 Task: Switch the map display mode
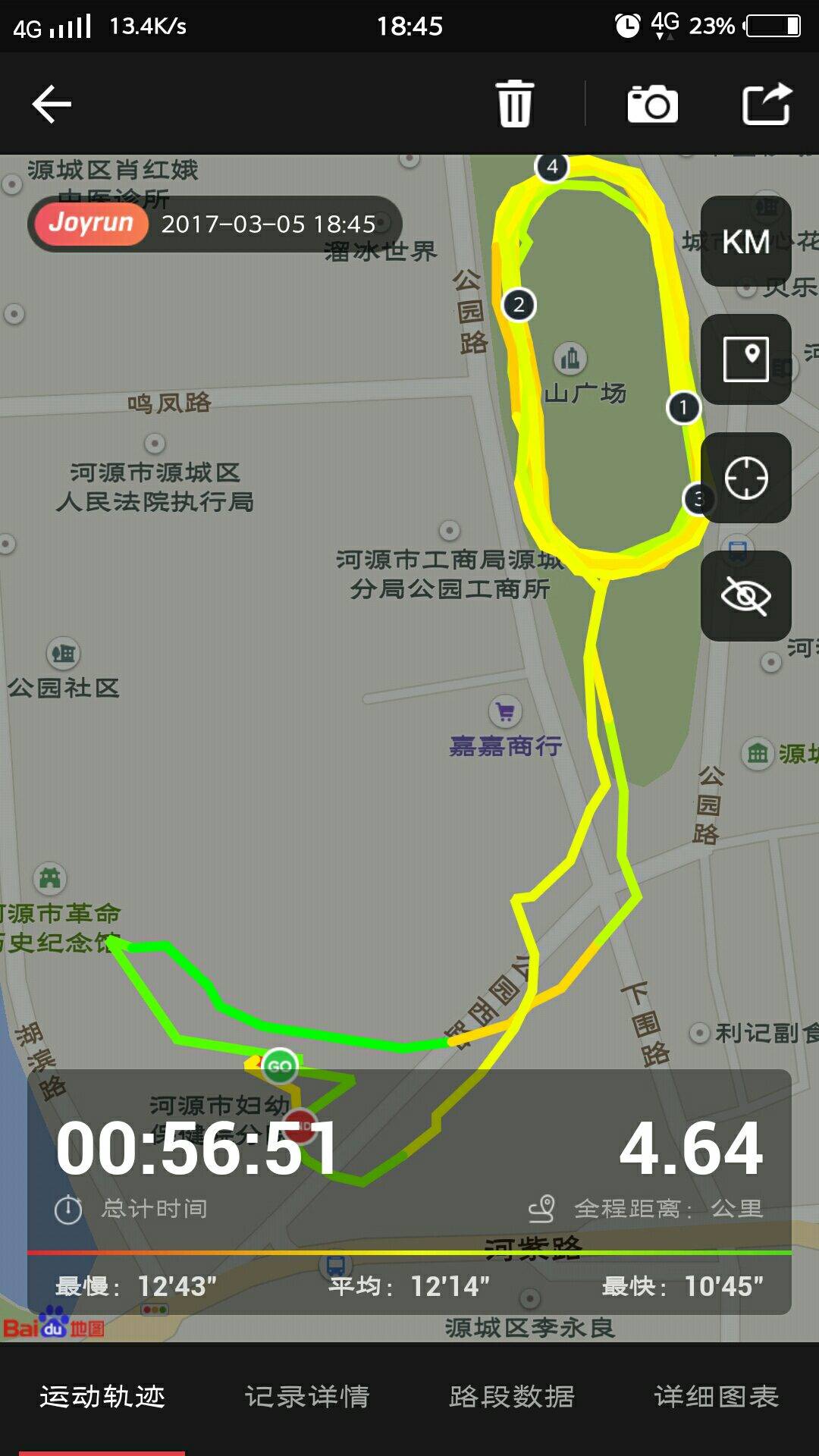click(x=745, y=359)
